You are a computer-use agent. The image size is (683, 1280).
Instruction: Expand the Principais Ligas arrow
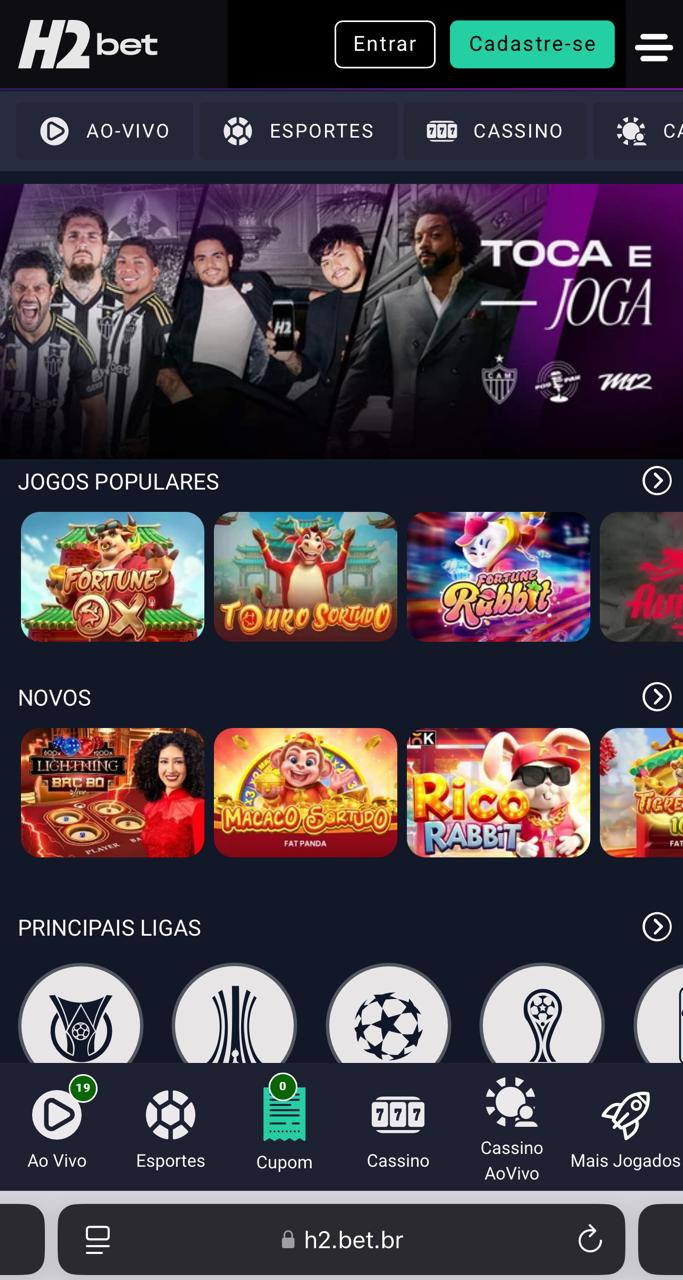(x=656, y=927)
